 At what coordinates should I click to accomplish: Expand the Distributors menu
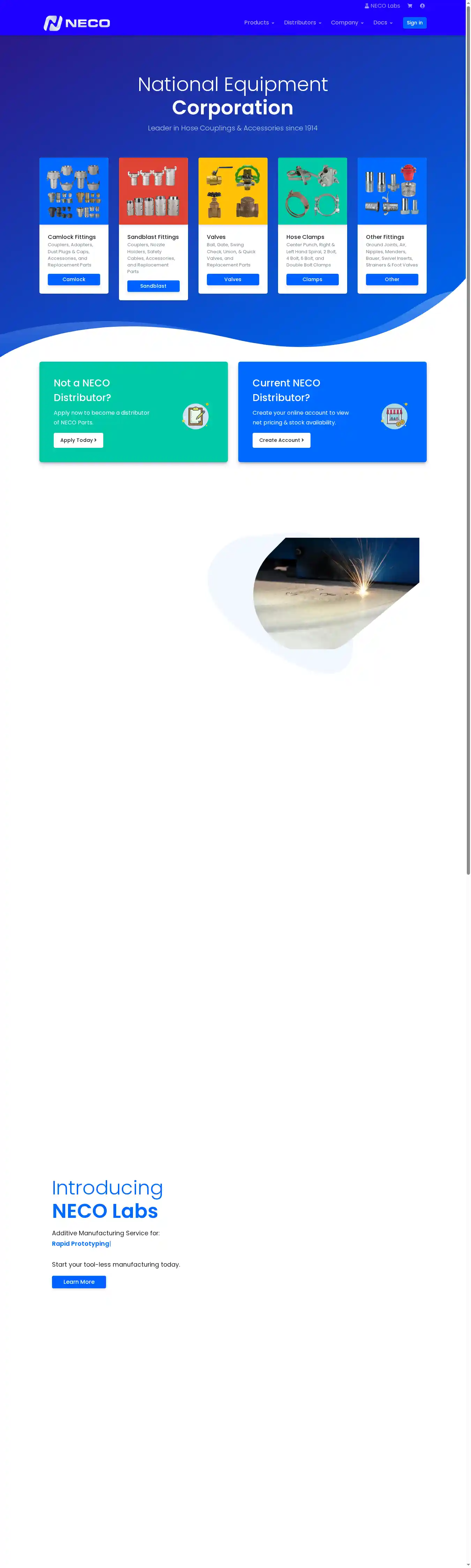coord(302,23)
